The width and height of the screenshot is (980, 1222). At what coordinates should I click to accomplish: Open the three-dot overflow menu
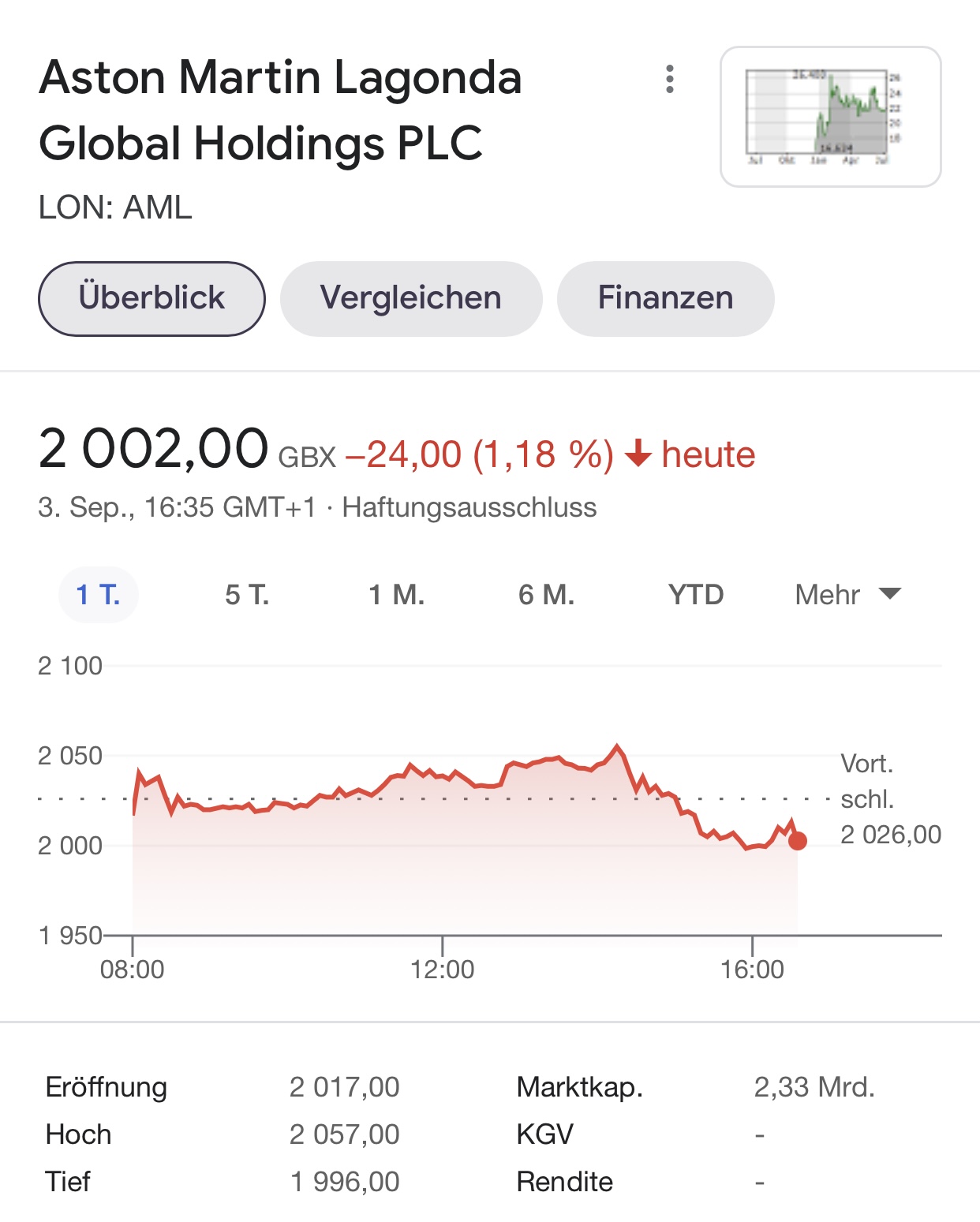(x=670, y=79)
